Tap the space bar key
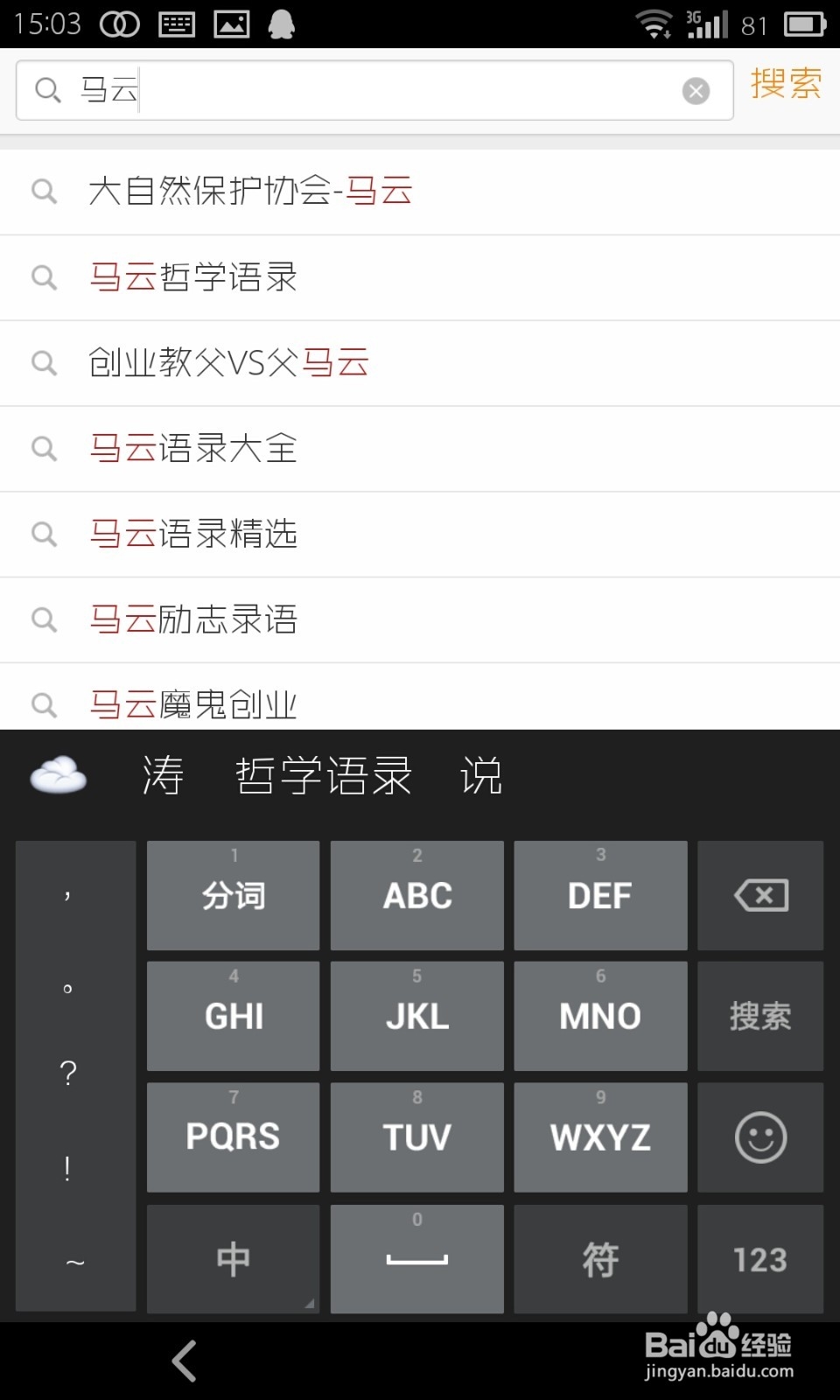Screen dimensions: 840x1400 click(416, 1259)
